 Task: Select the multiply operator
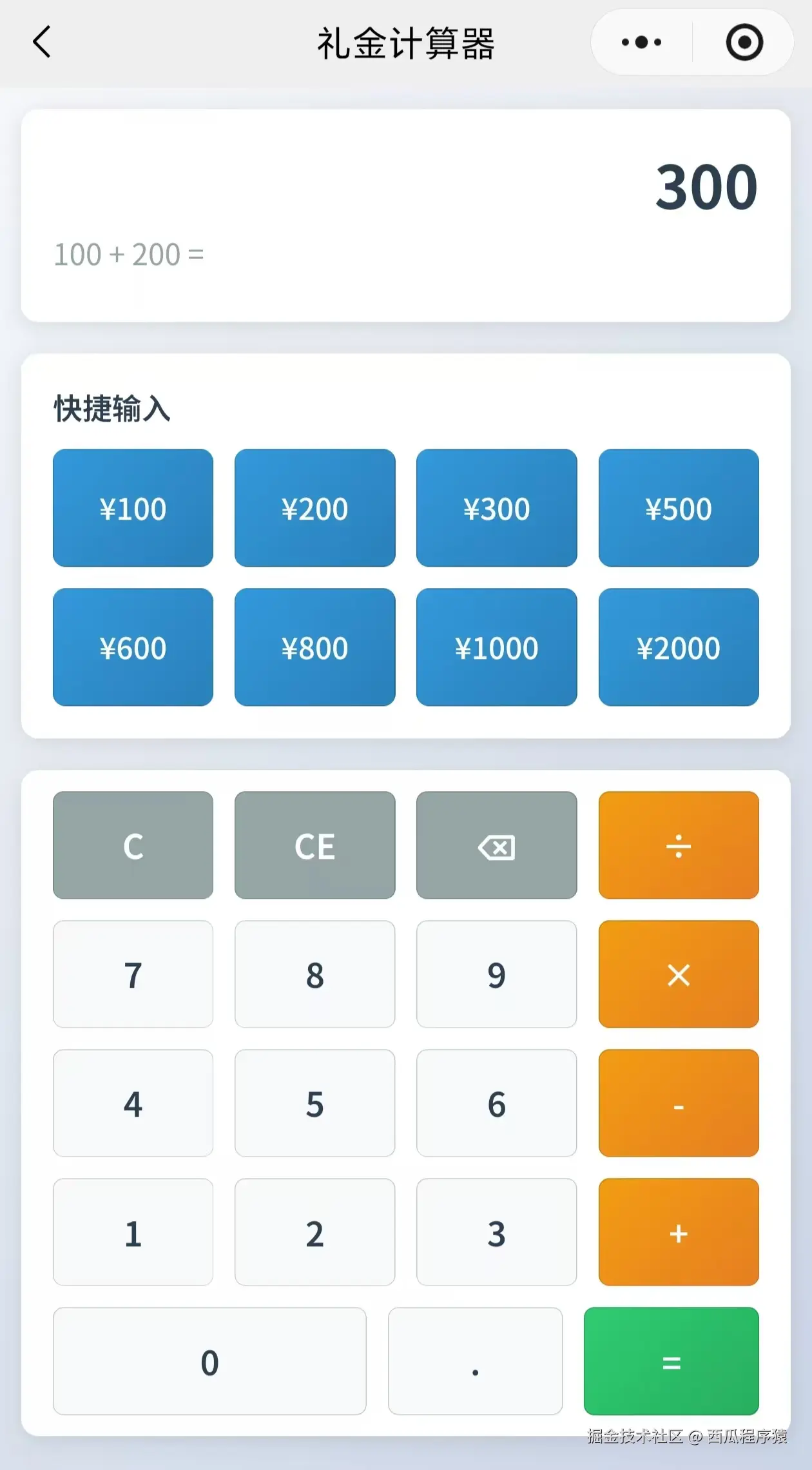coord(678,974)
